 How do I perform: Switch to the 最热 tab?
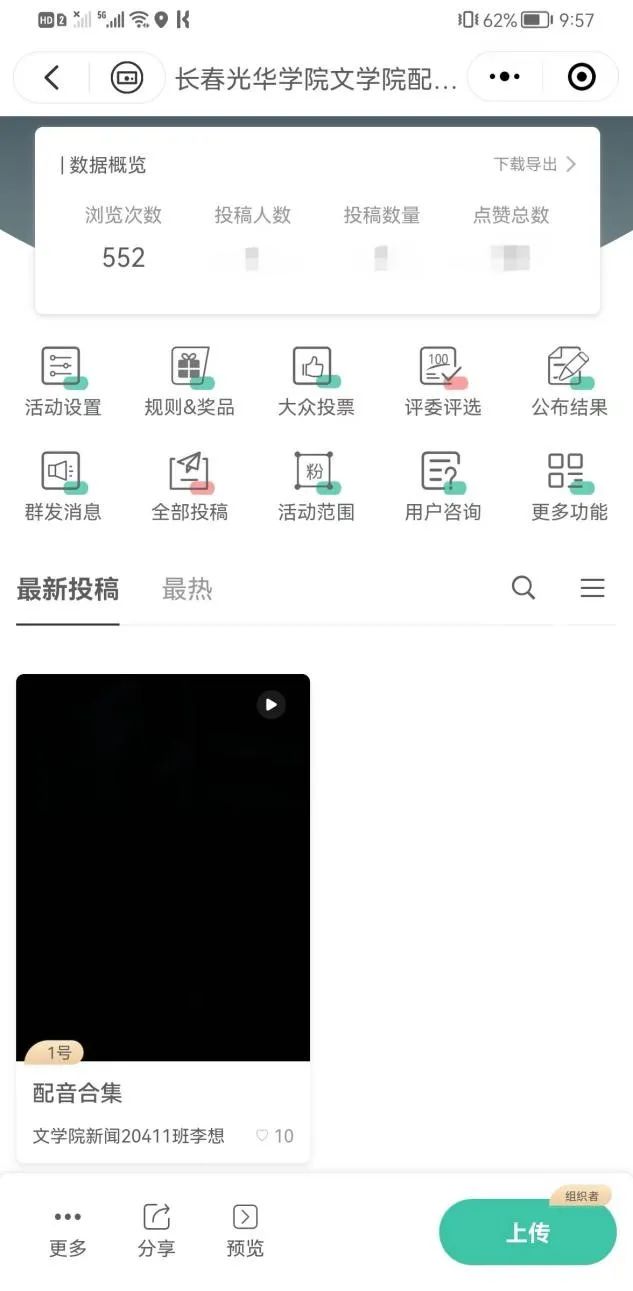(x=187, y=590)
